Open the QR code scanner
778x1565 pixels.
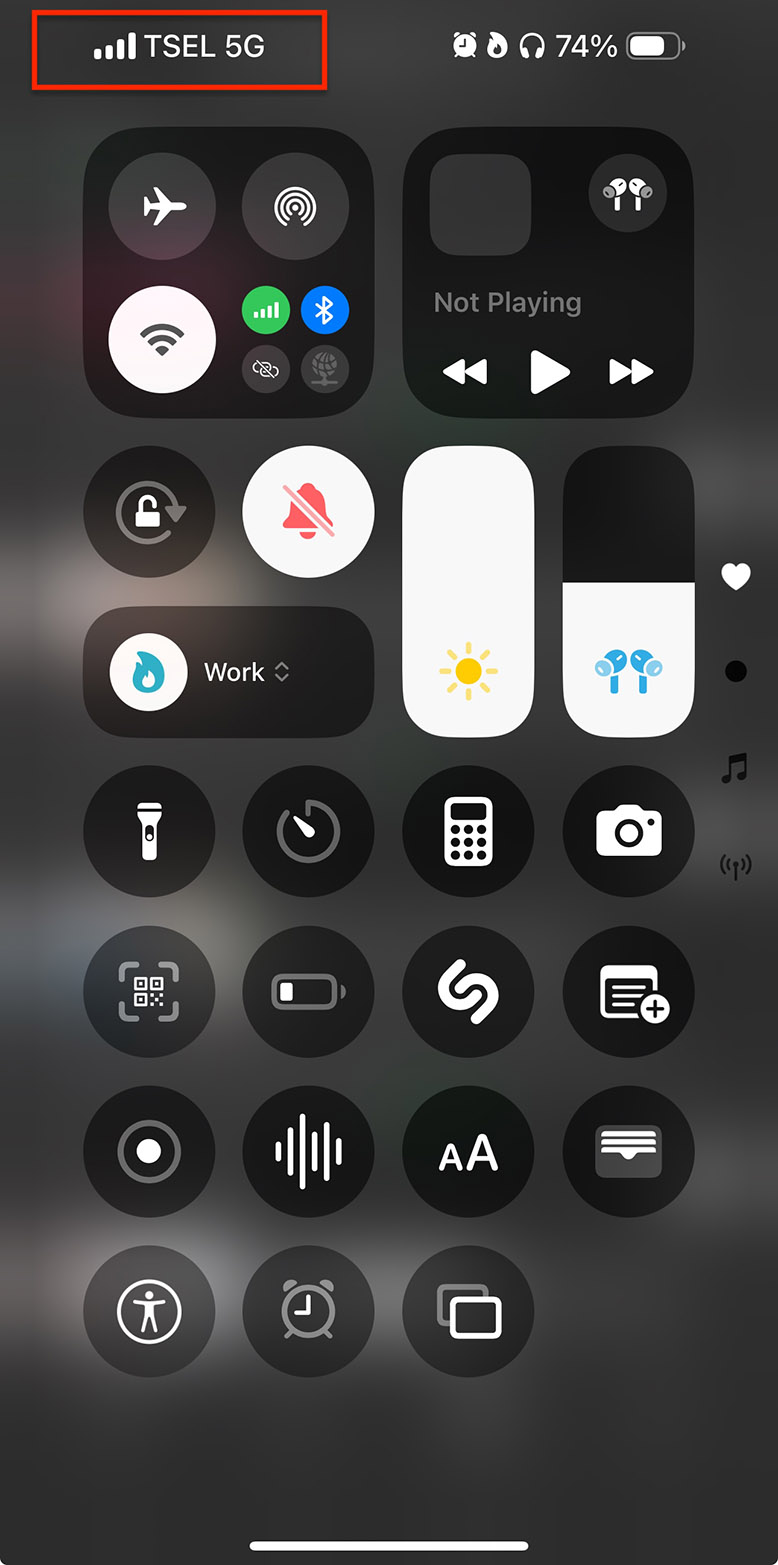tap(149, 991)
